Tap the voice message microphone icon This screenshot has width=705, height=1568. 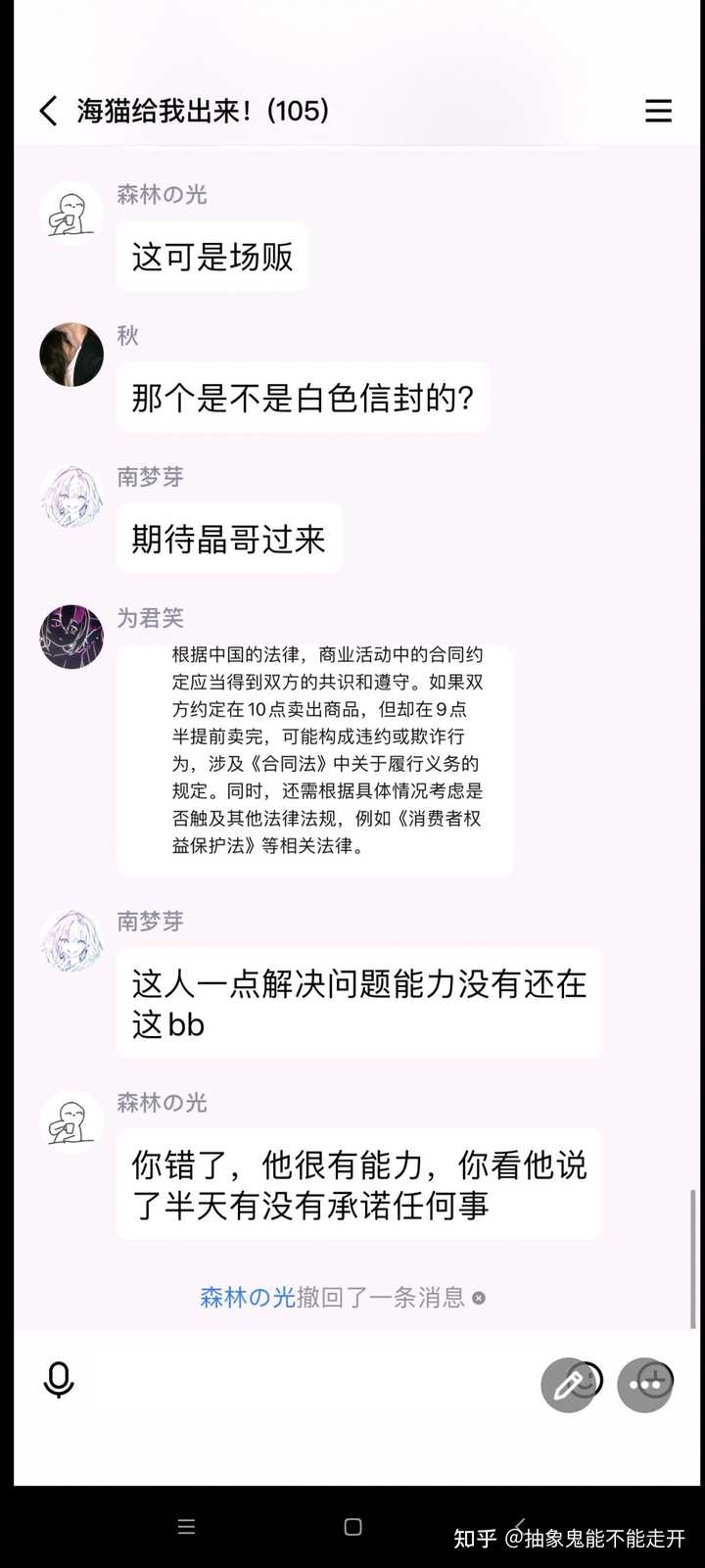point(59,1380)
